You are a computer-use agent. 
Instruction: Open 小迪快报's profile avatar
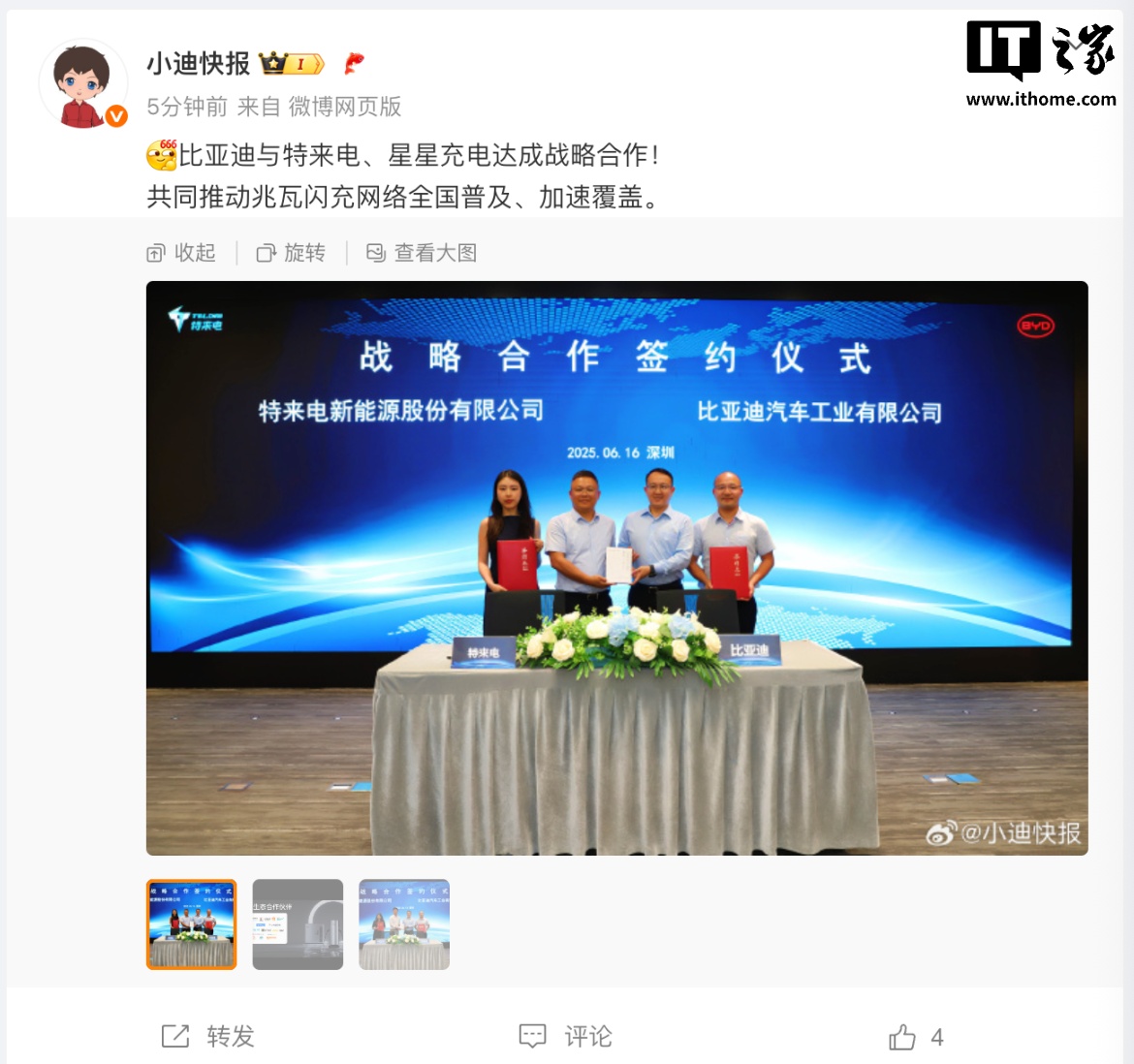pyautogui.click(x=83, y=84)
